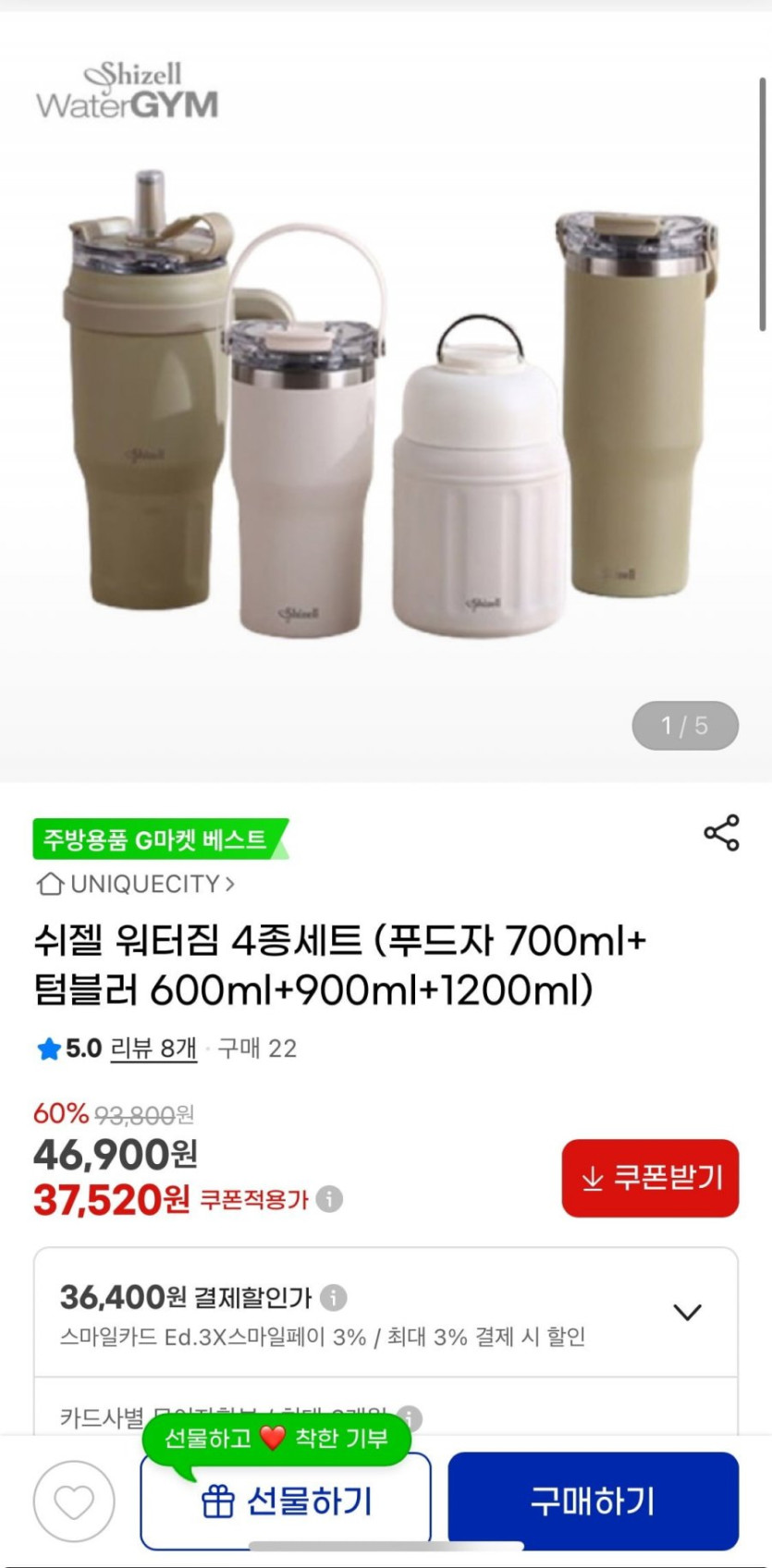Show info for 결제할인가 price
Image resolution: width=772 pixels, height=1568 pixels.
coord(334,1297)
